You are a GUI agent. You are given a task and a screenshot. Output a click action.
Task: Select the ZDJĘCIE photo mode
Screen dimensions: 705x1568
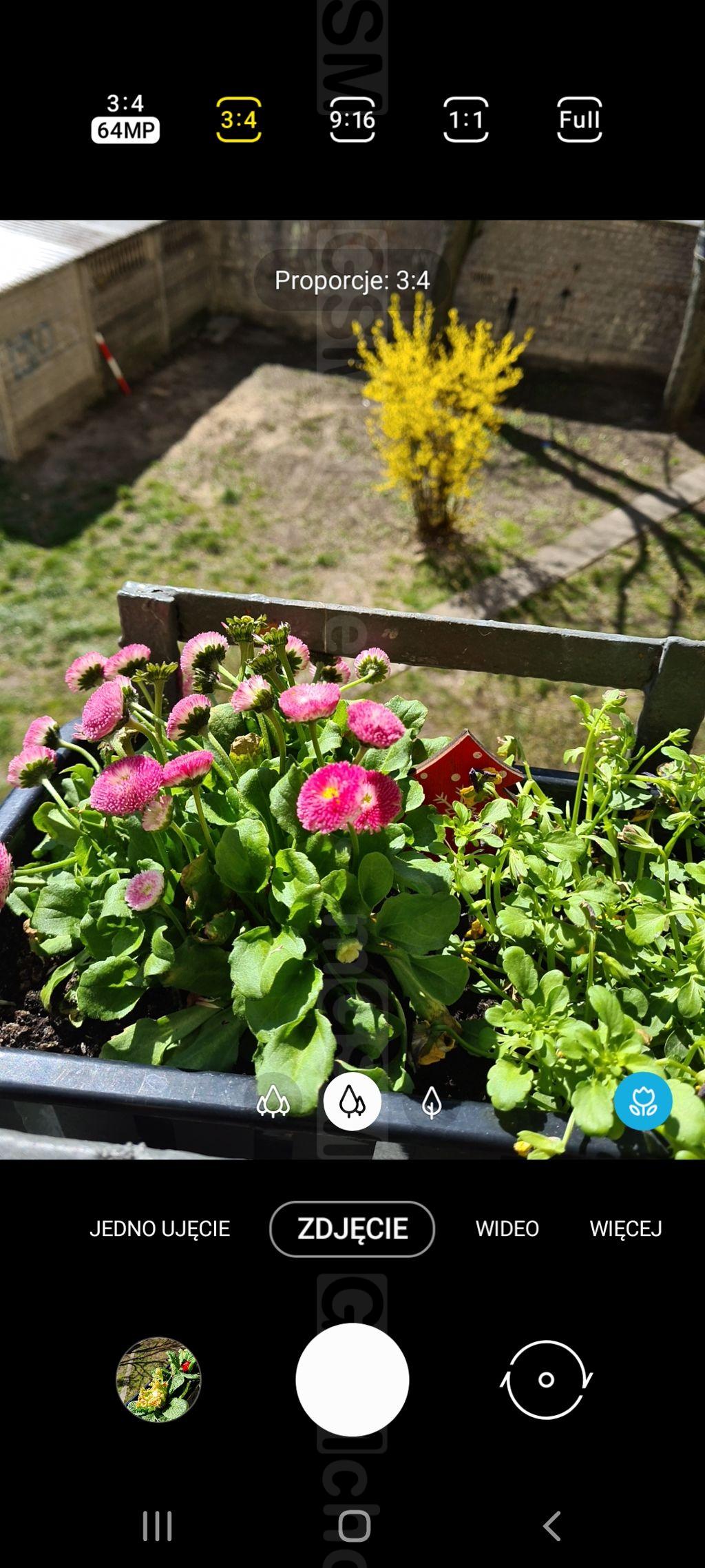(352, 1228)
